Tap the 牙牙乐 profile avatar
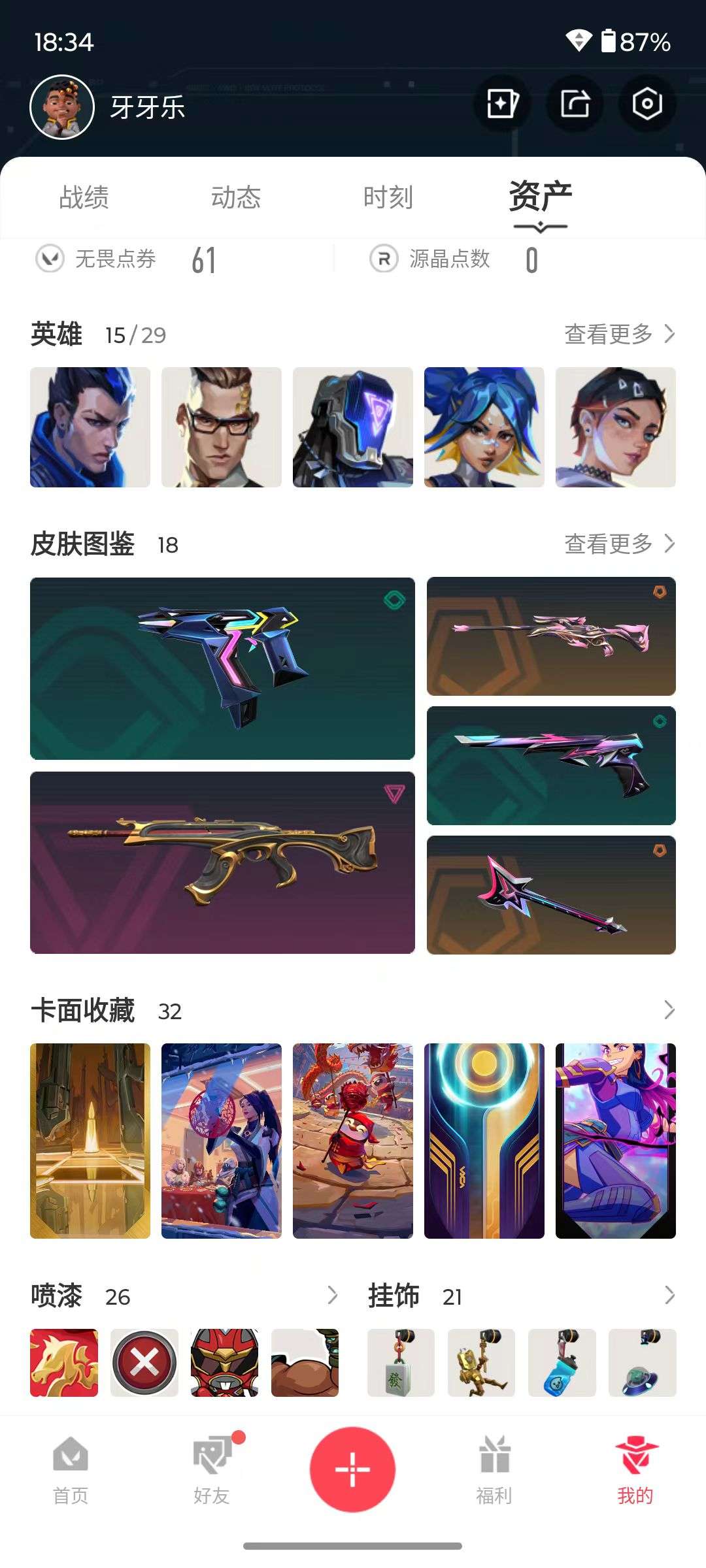This screenshot has height=1568, width=706. pos(62,106)
